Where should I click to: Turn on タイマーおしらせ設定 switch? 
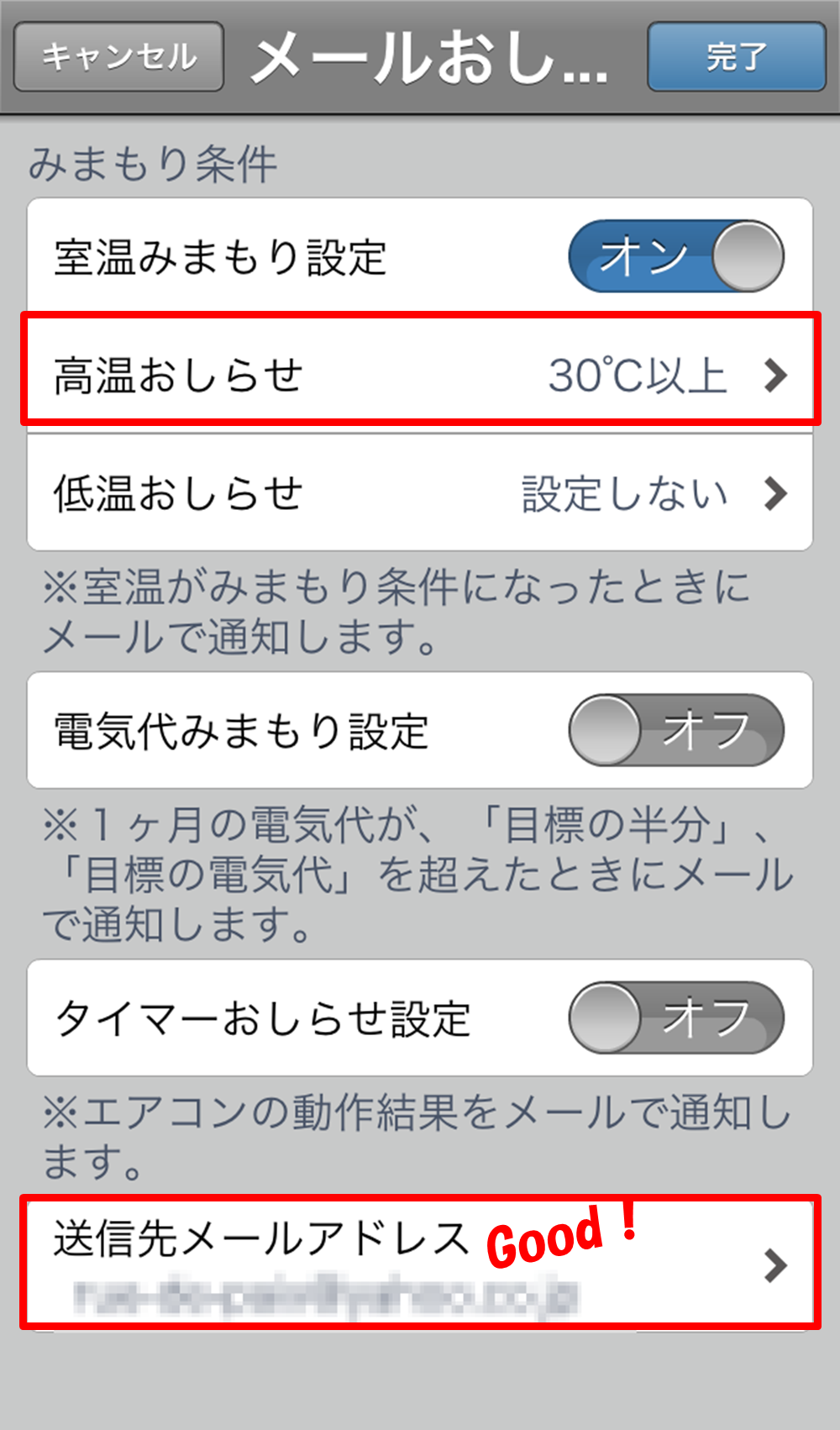click(676, 1017)
